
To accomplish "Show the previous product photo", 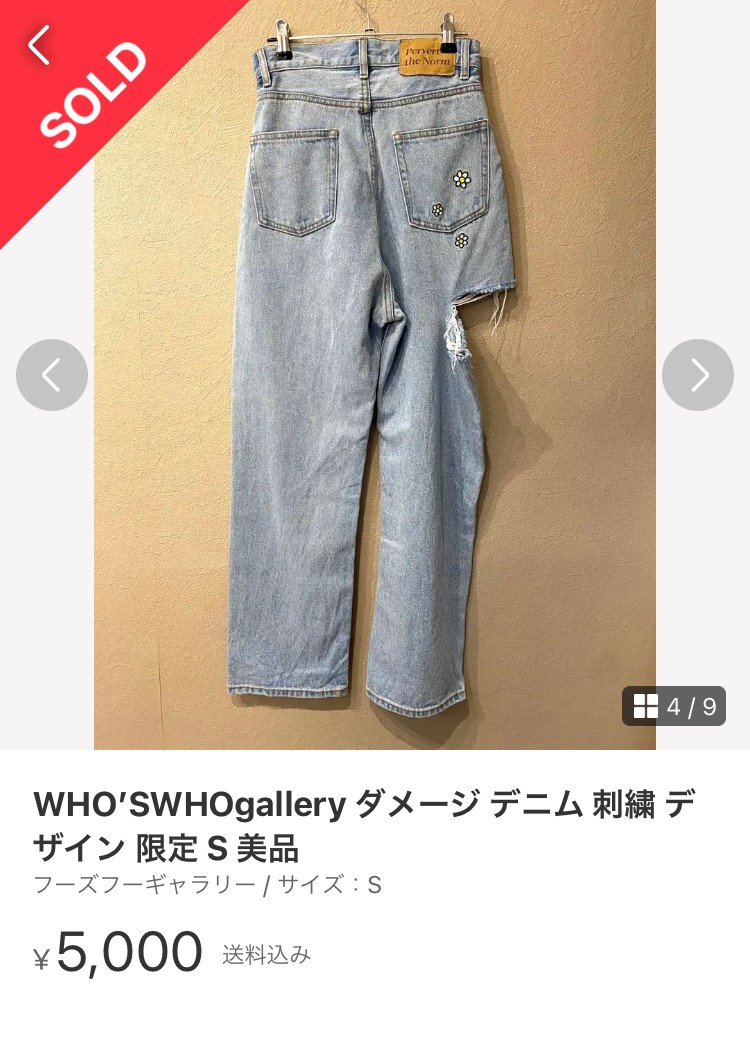I will [52, 375].
